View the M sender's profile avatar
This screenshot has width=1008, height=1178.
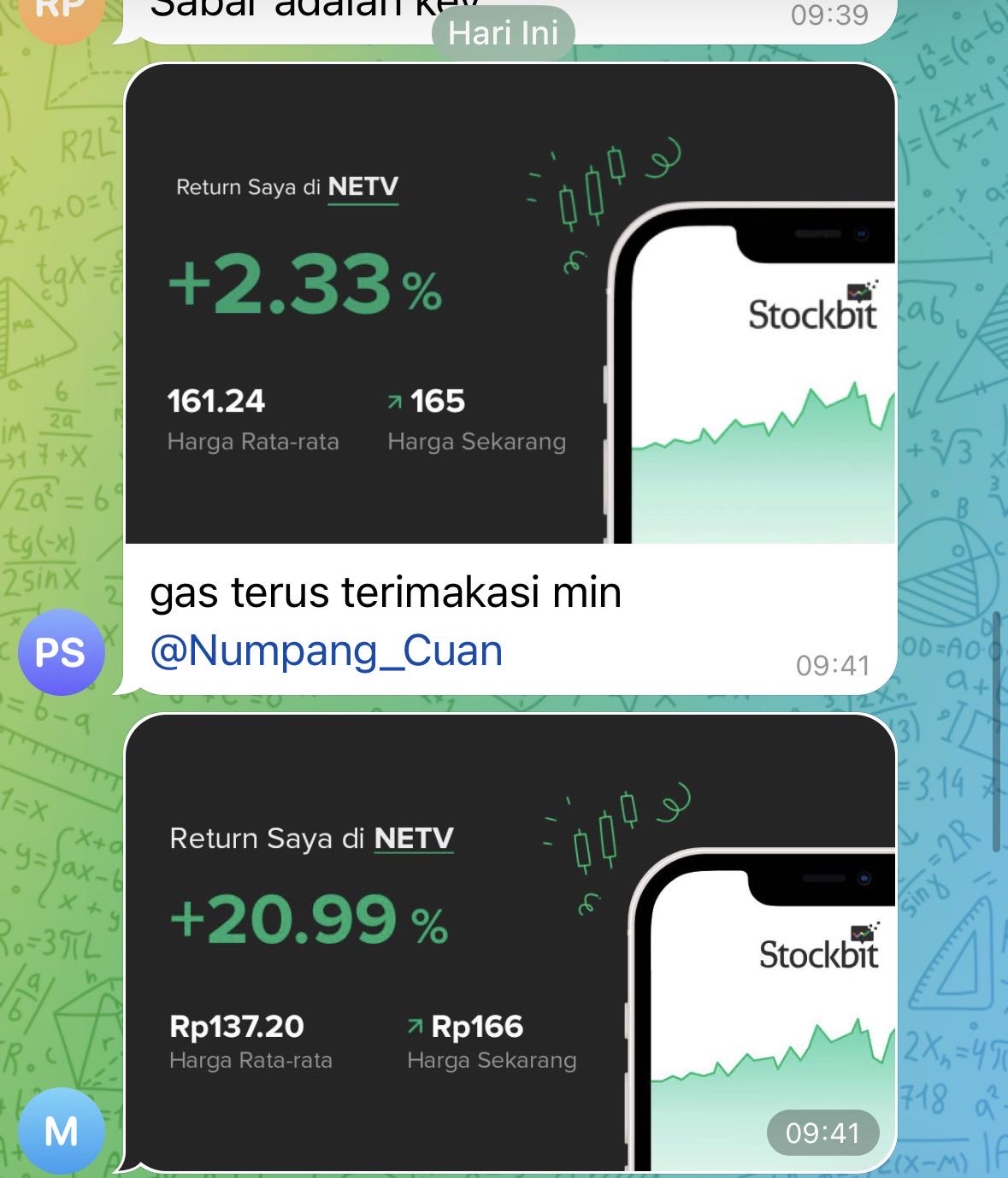tap(61, 1132)
